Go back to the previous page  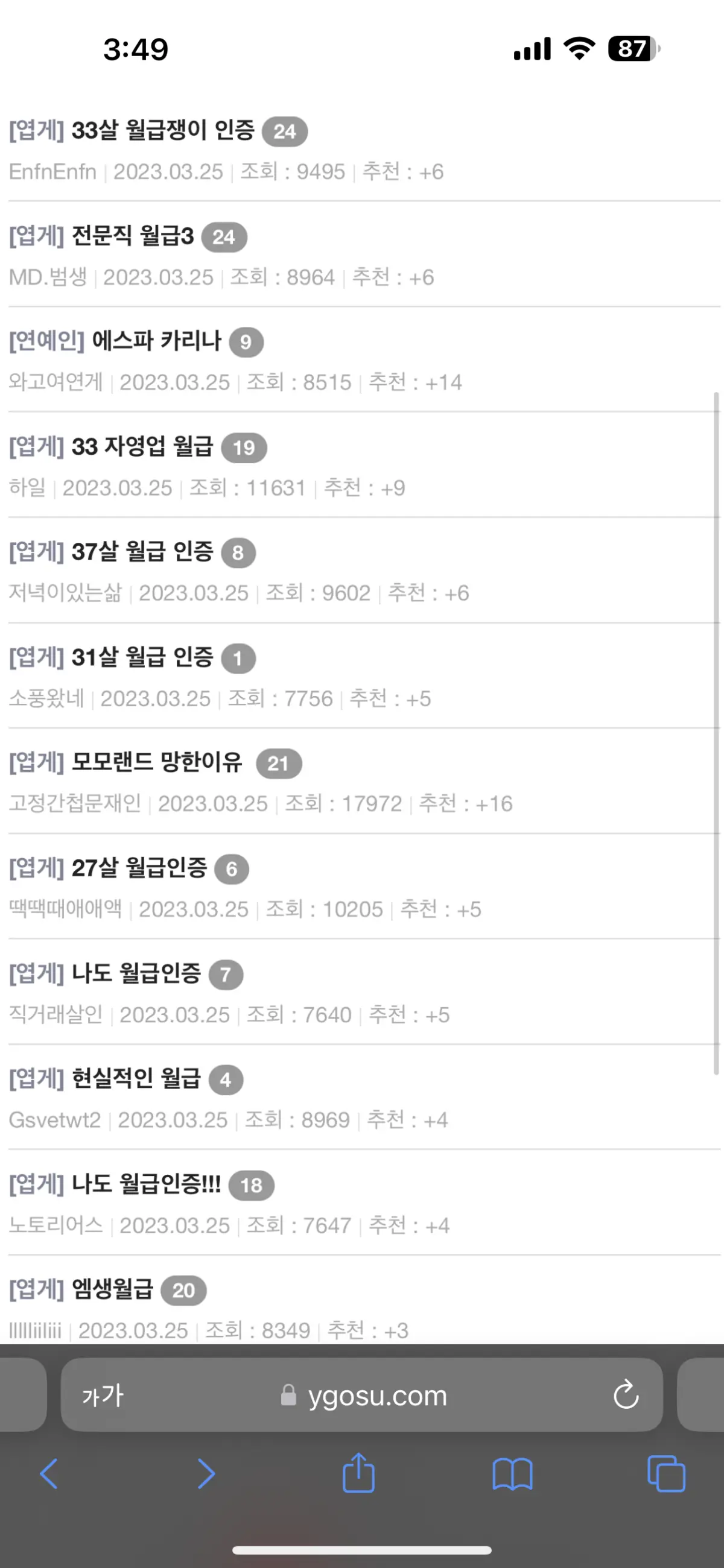coord(49,1474)
